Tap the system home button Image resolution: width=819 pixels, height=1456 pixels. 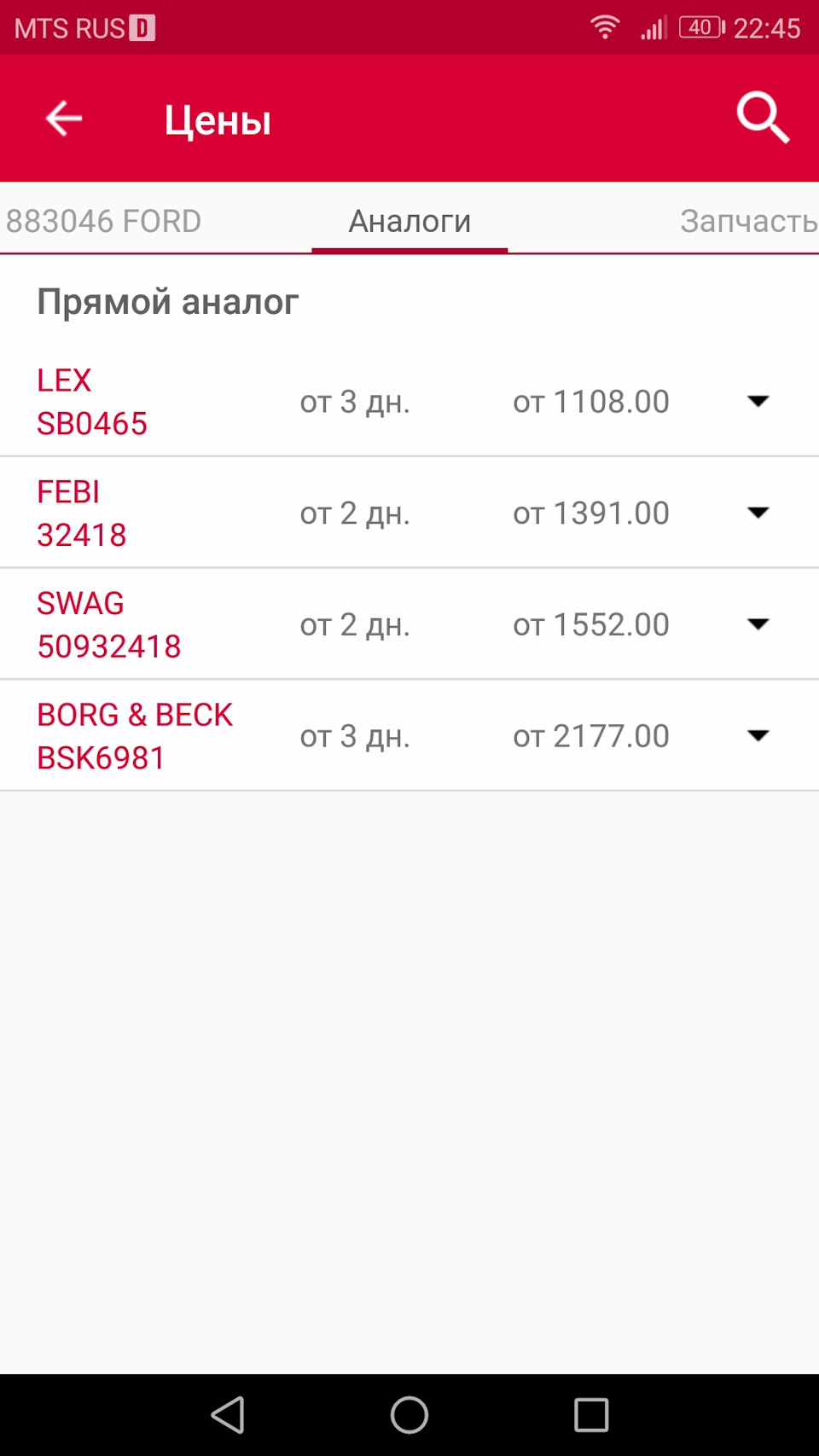tap(409, 1415)
